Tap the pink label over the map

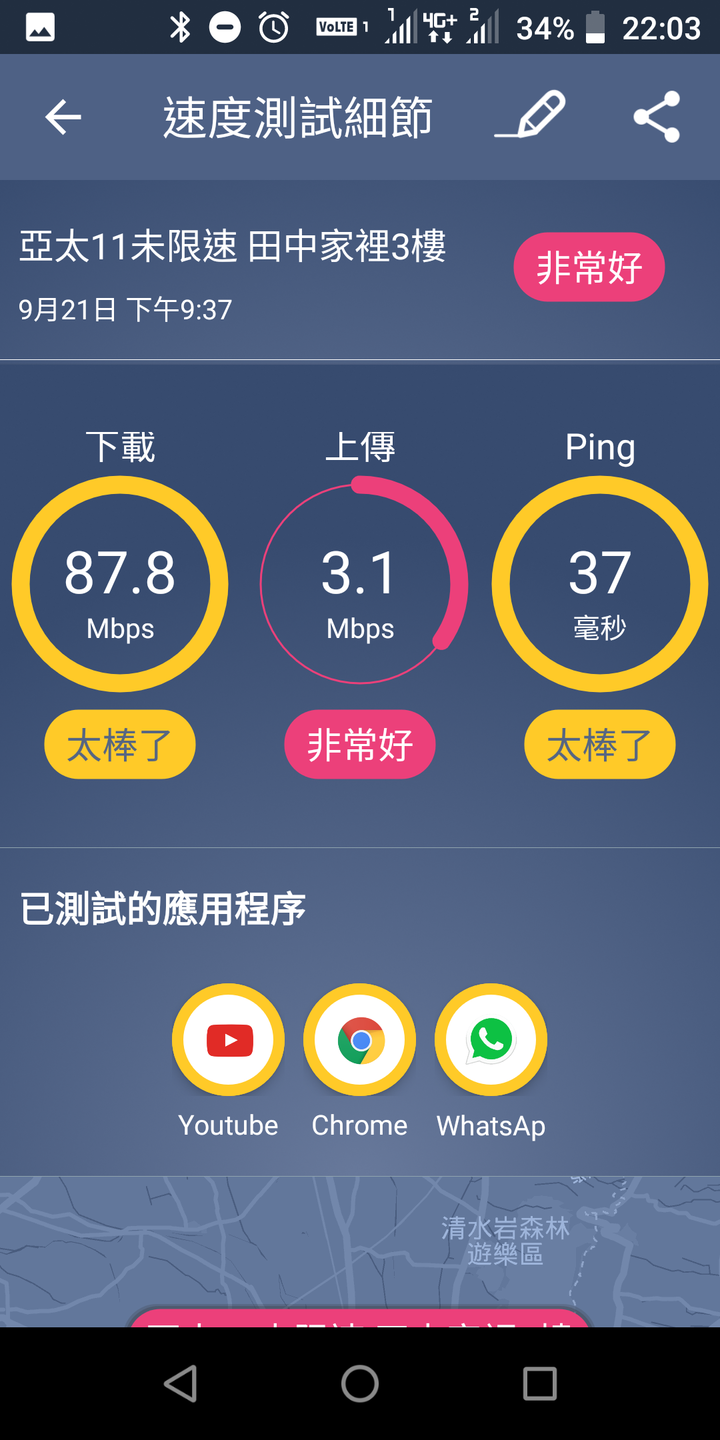(360, 1318)
